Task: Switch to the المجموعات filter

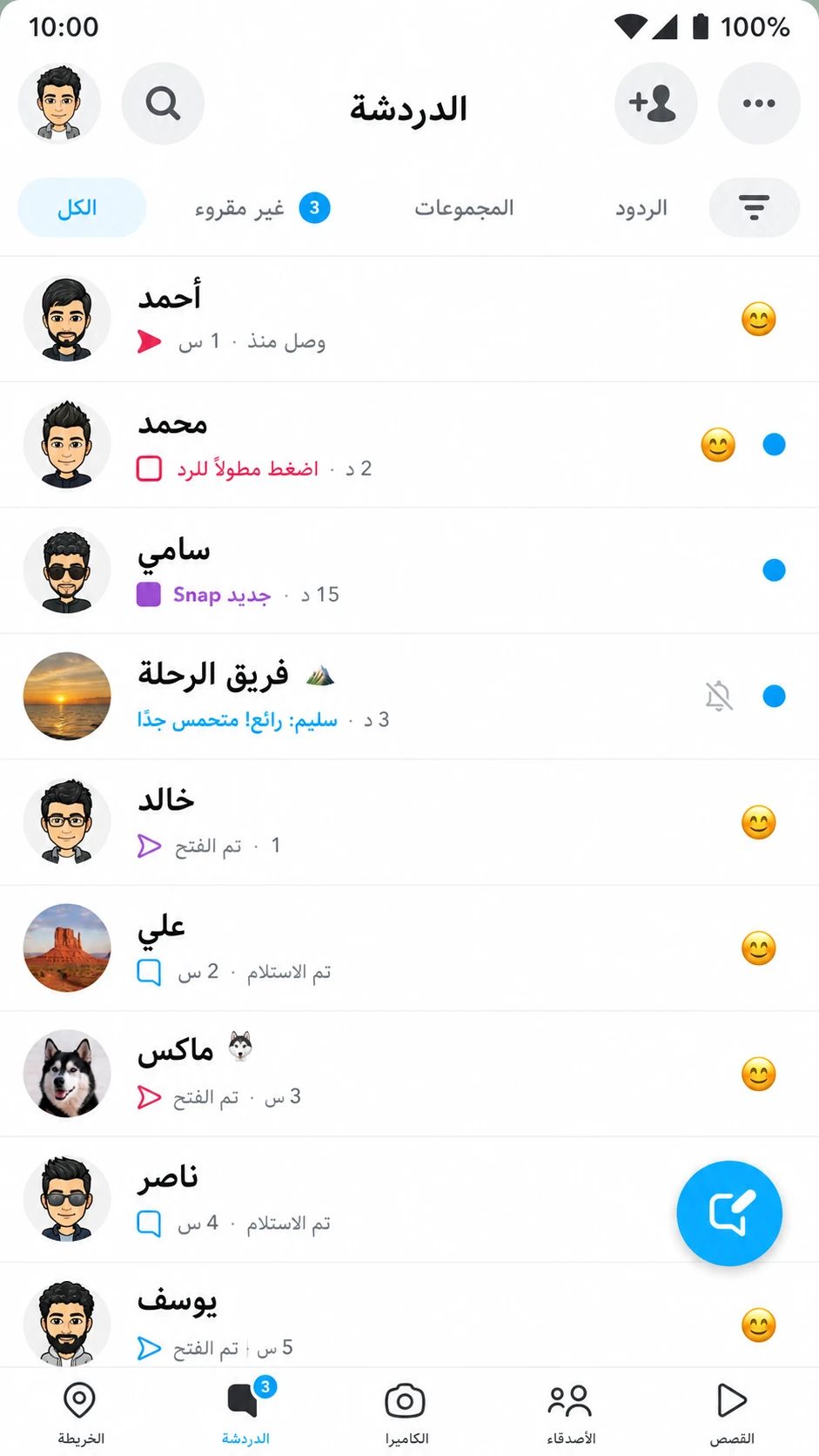Action: click(464, 208)
